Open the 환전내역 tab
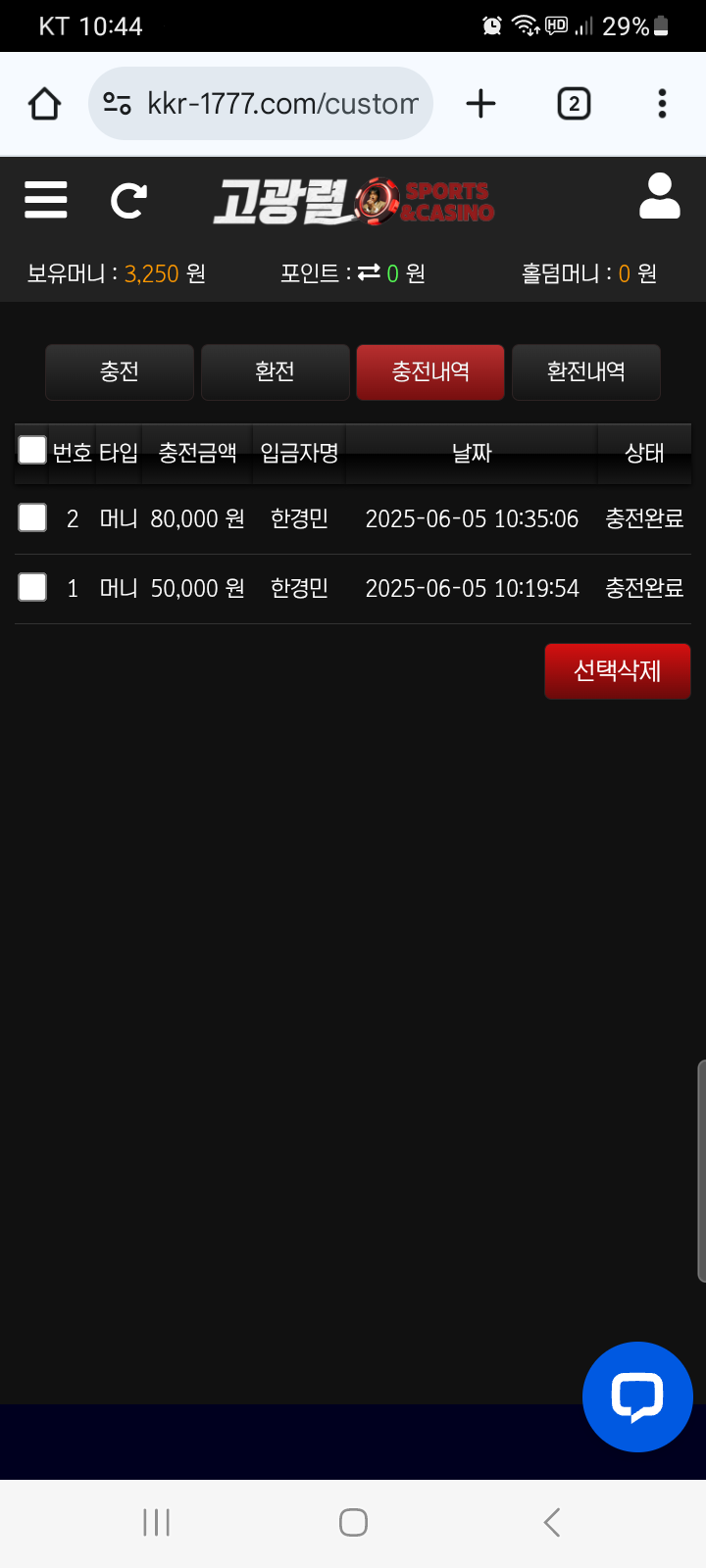 pyautogui.click(x=586, y=372)
